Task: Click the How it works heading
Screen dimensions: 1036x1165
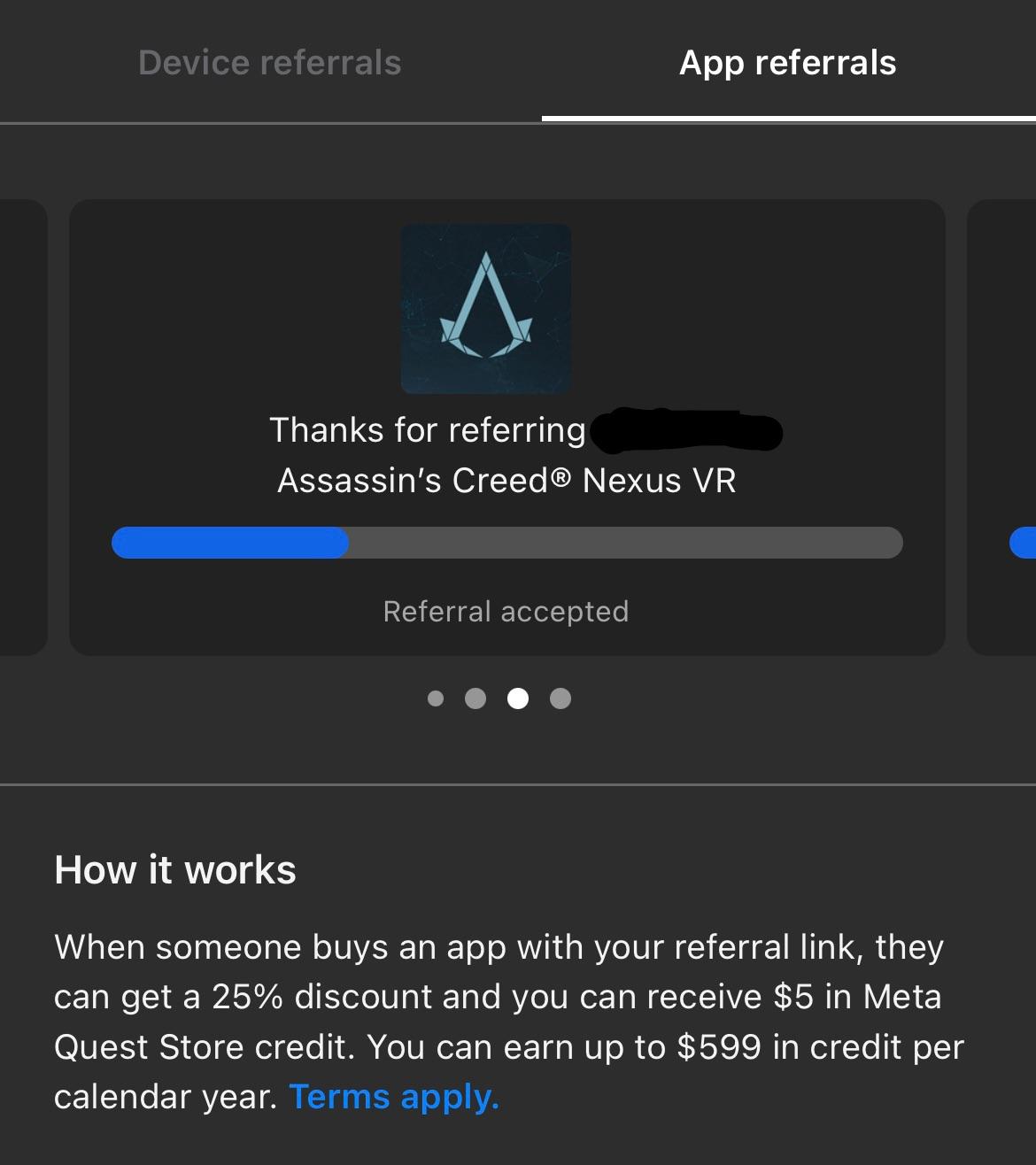Action: pyautogui.click(x=174, y=869)
